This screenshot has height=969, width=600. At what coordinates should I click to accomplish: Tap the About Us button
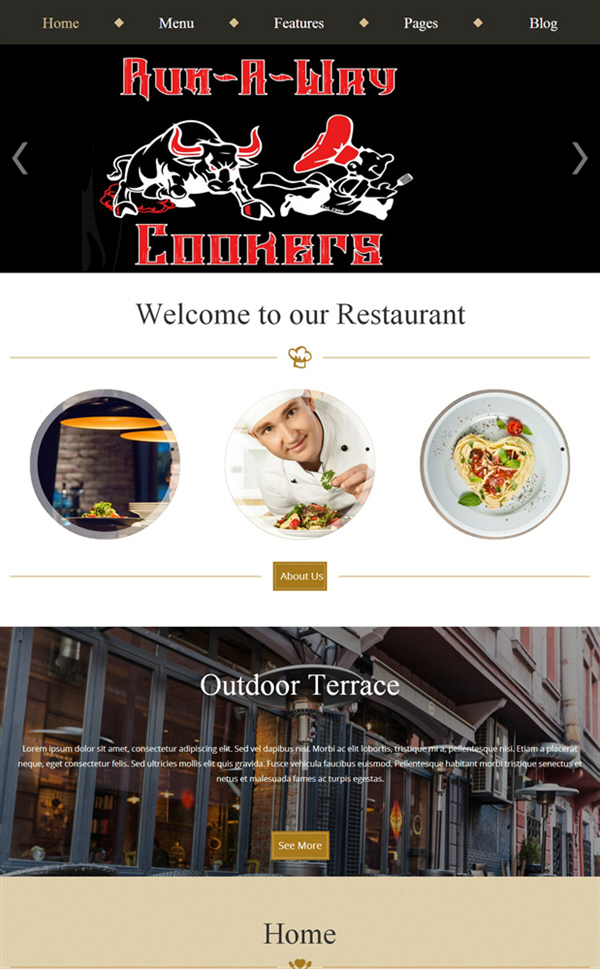pos(300,576)
